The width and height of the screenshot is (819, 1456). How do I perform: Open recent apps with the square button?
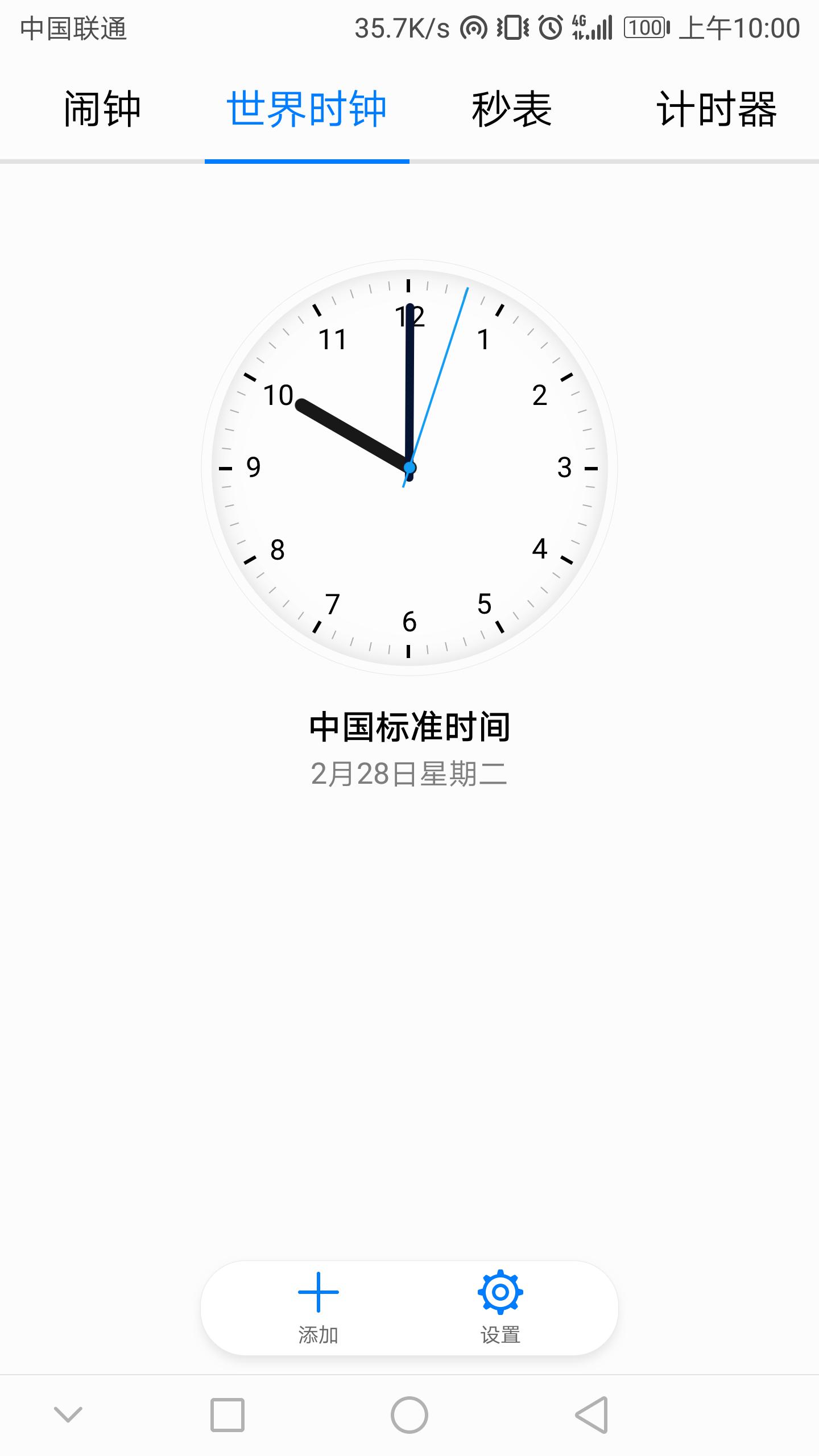(x=227, y=1414)
